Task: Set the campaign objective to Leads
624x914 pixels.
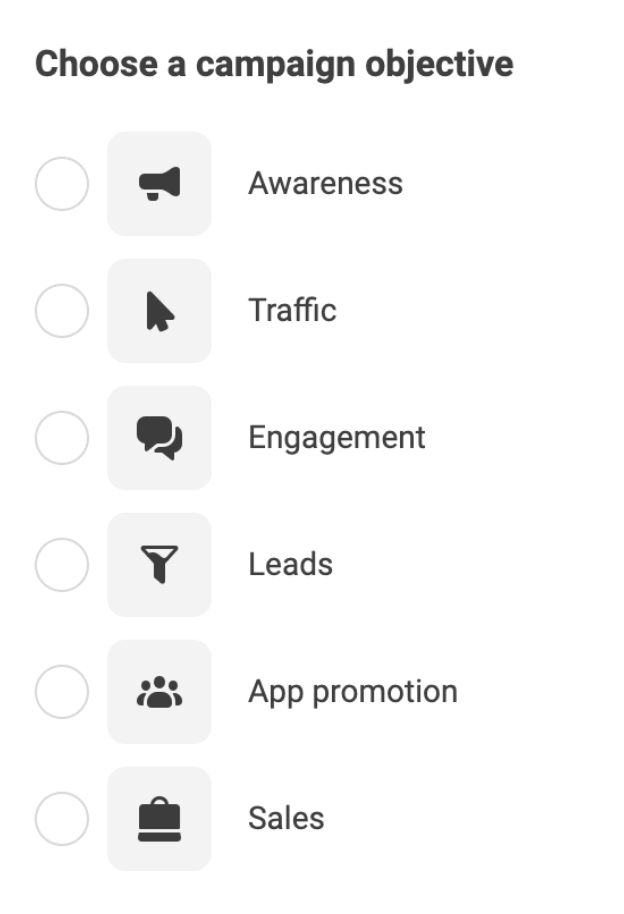Action: [x=62, y=565]
